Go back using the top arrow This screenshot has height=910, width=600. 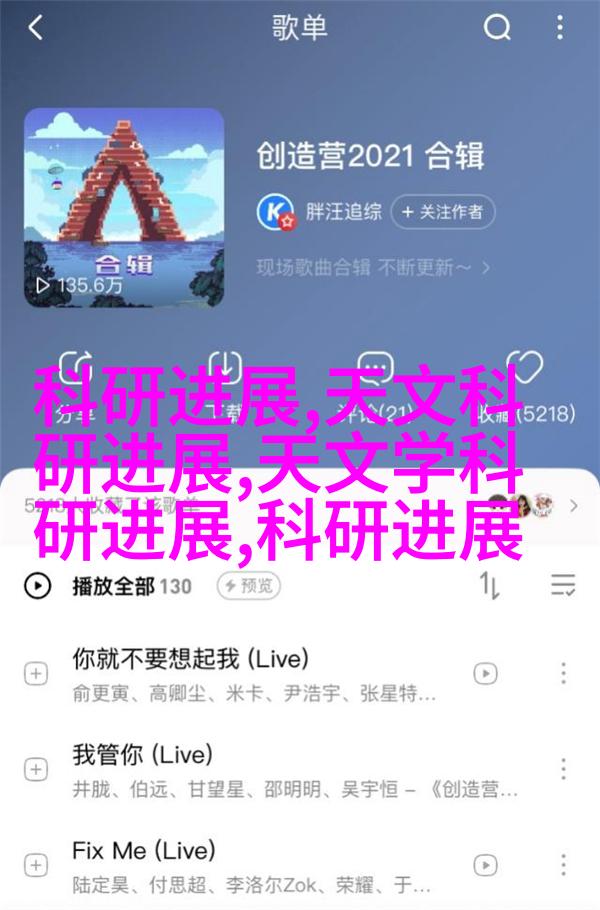(x=36, y=28)
